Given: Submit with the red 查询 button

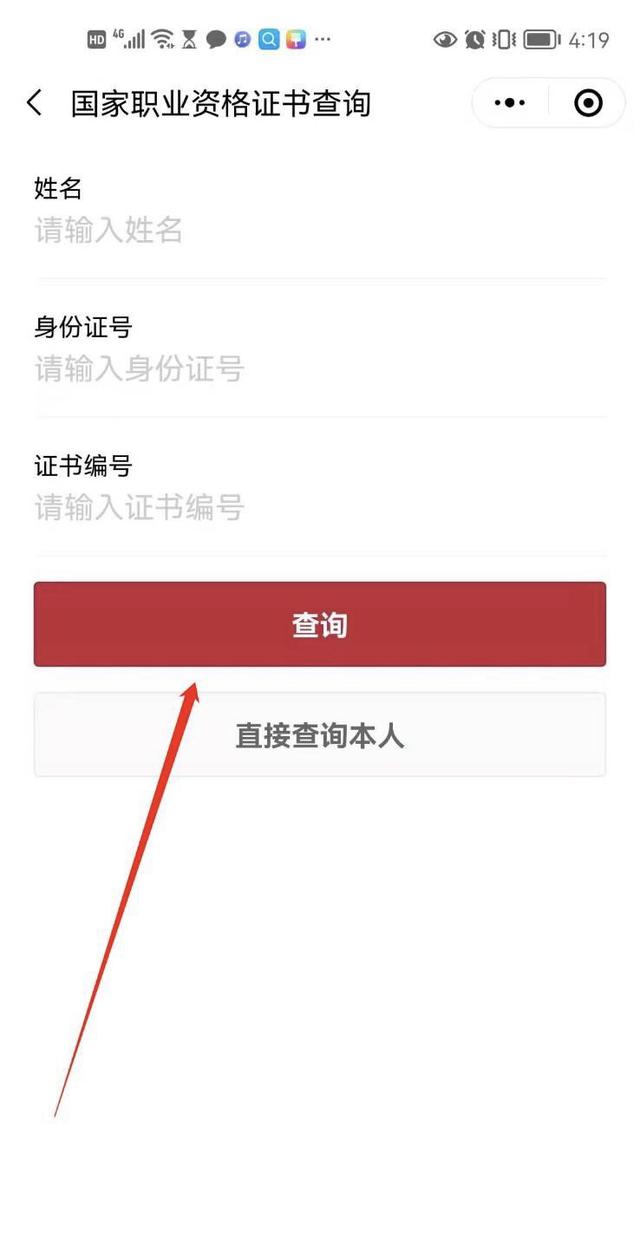Looking at the screenshot, I should (x=320, y=625).
